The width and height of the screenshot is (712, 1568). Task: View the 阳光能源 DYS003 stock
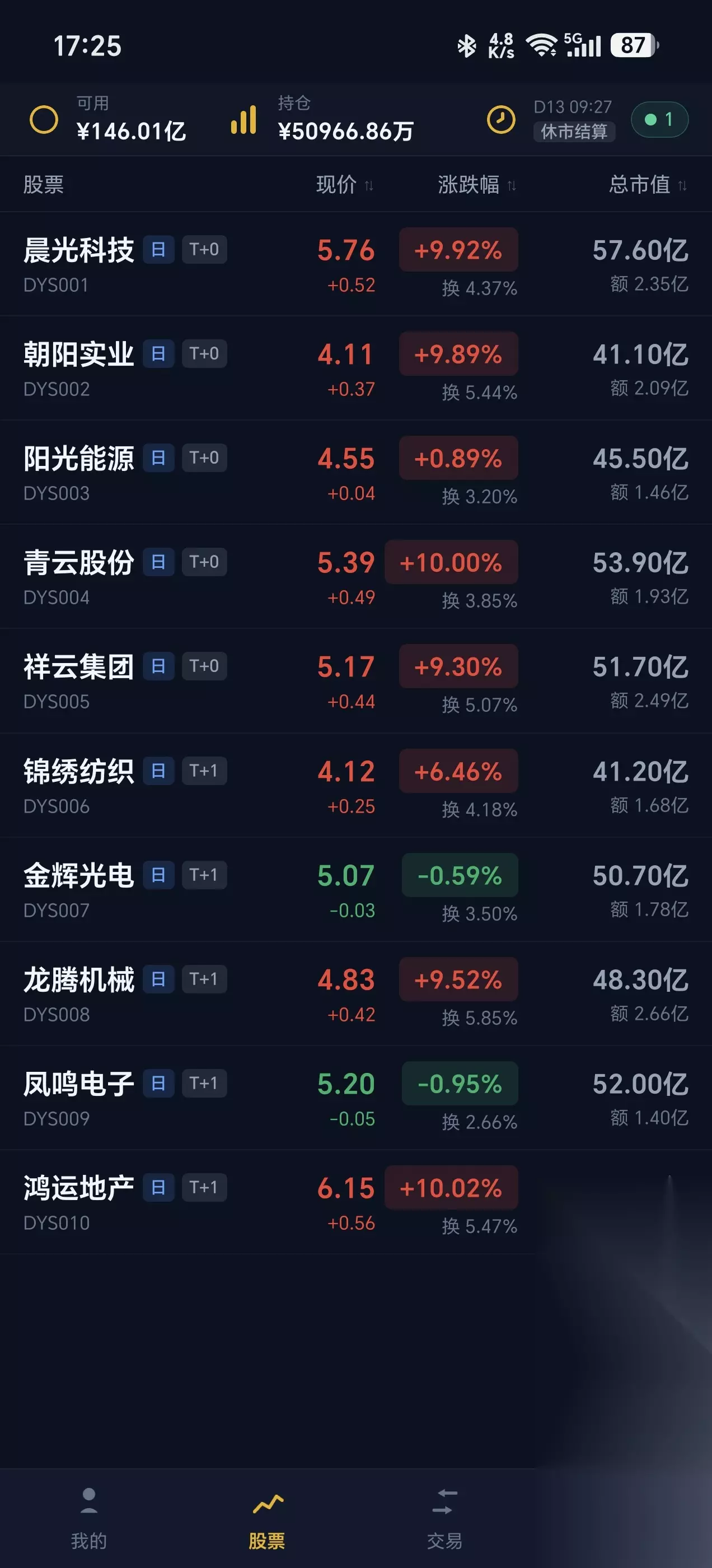356,472
